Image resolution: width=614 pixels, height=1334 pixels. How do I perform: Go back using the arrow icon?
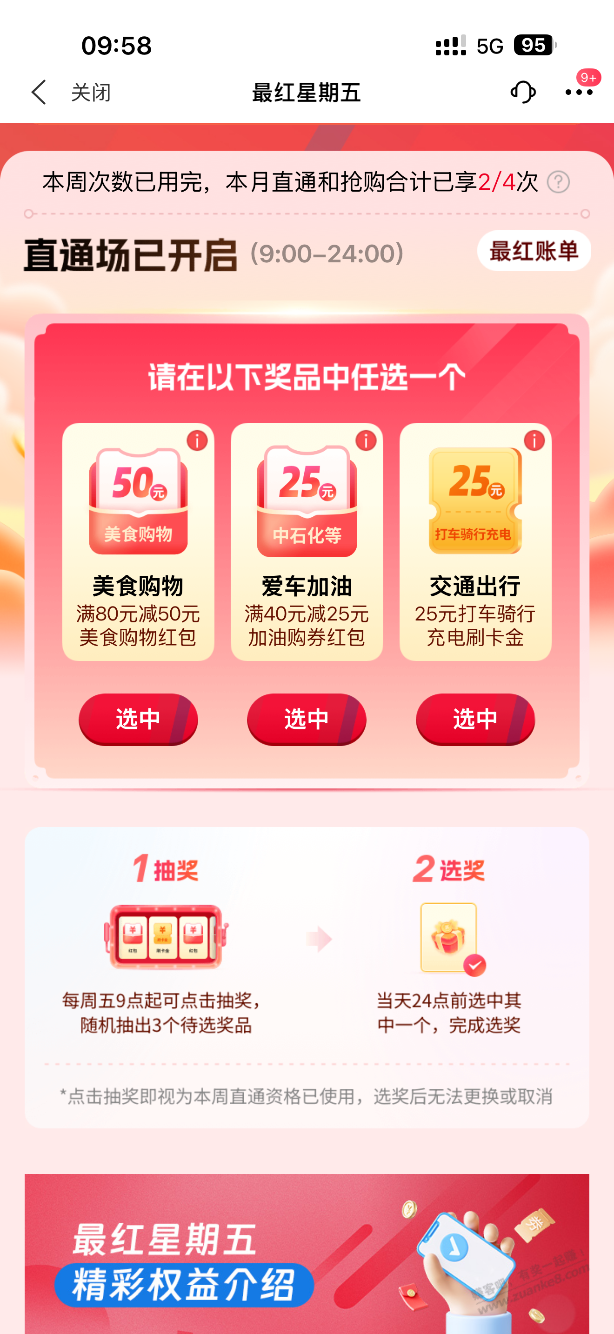(x=39, y=93)
